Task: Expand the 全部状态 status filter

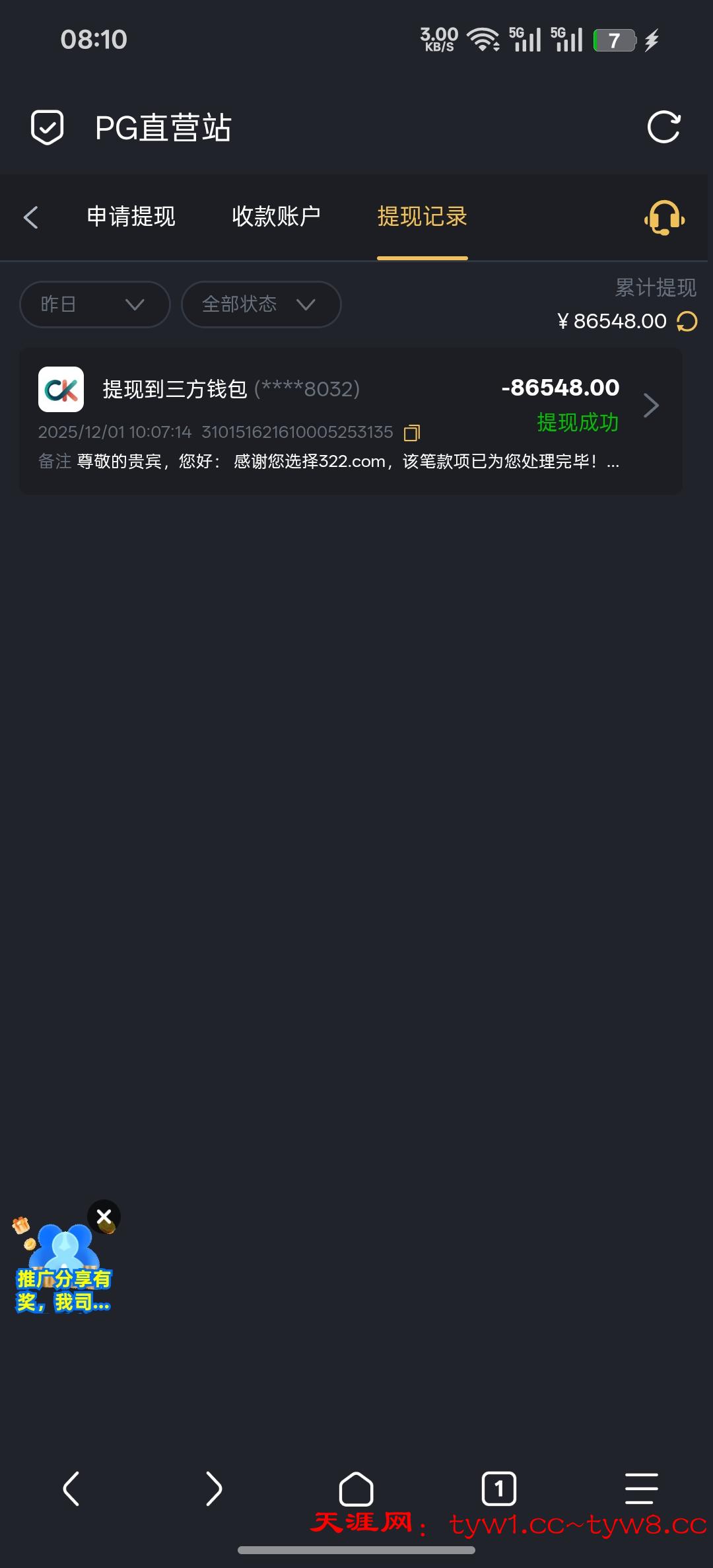Action: click(261, 304)
